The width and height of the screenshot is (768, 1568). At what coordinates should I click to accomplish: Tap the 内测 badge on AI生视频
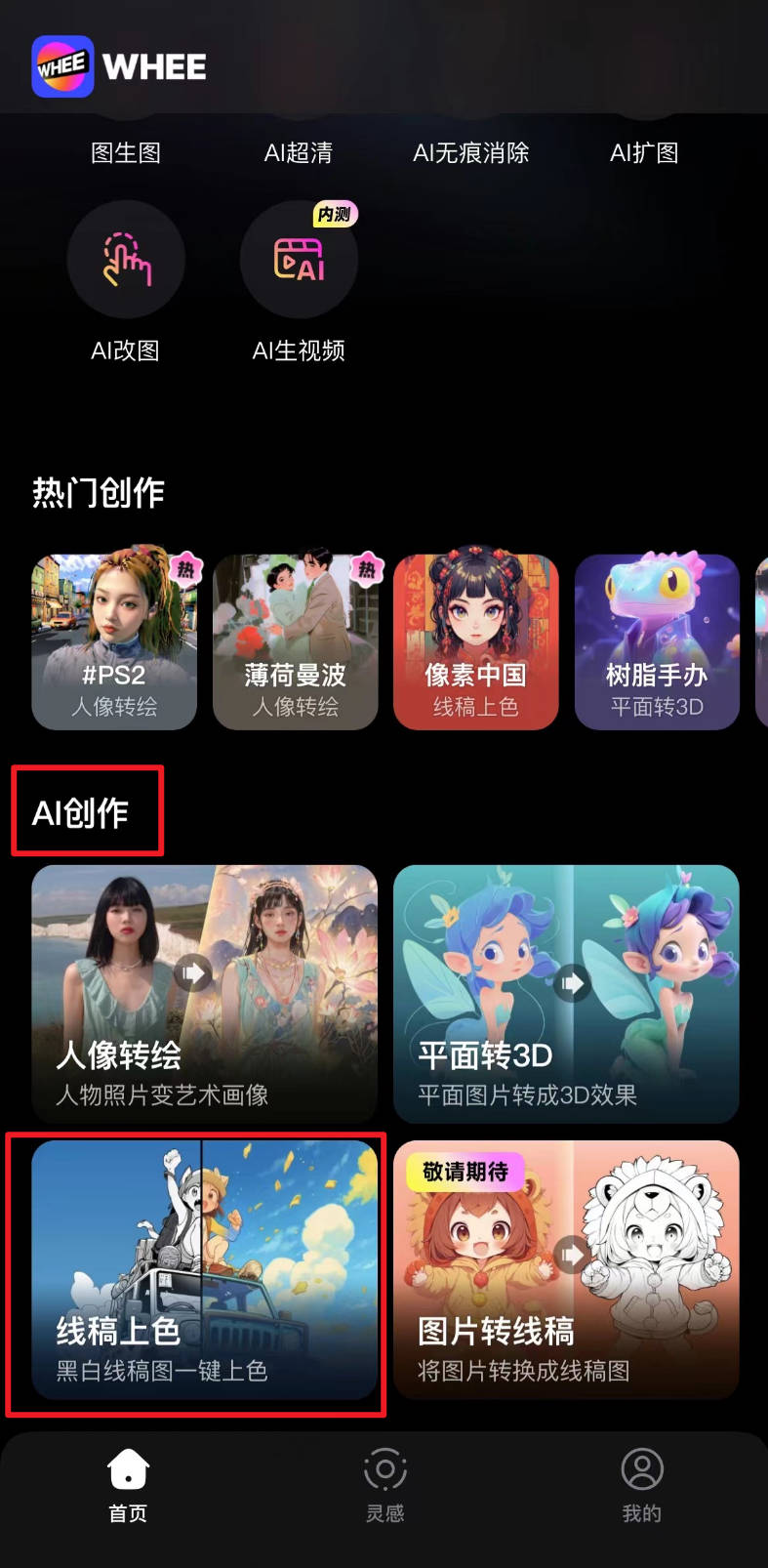(x=336, y=214)
